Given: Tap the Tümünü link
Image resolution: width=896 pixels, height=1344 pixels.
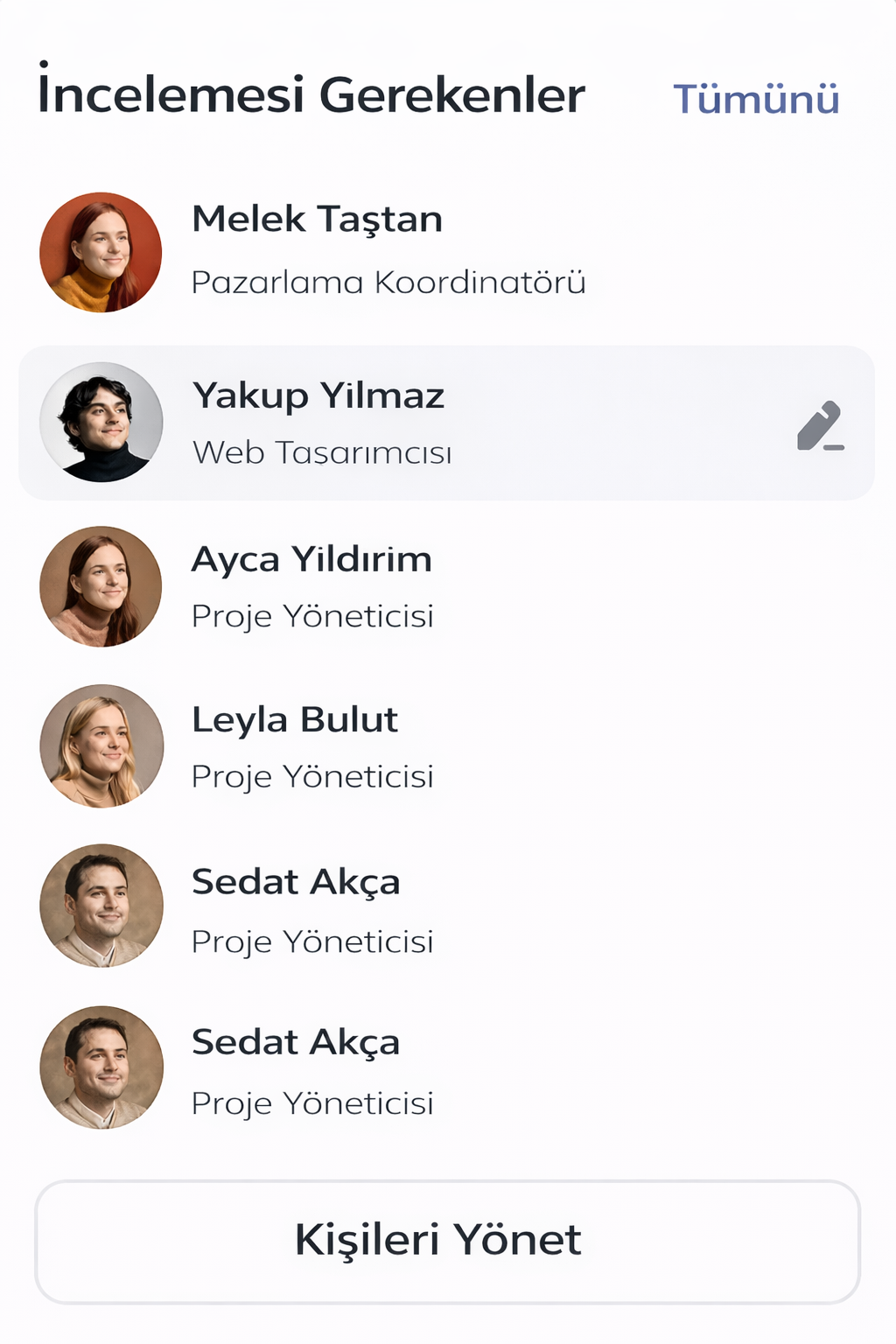Looking at the screenshot, I should (756, 99).
